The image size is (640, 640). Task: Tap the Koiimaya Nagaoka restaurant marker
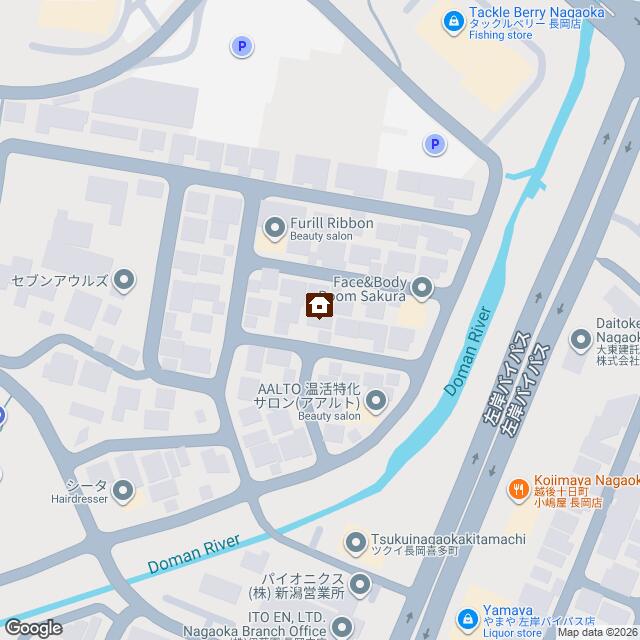click(517, 489)
